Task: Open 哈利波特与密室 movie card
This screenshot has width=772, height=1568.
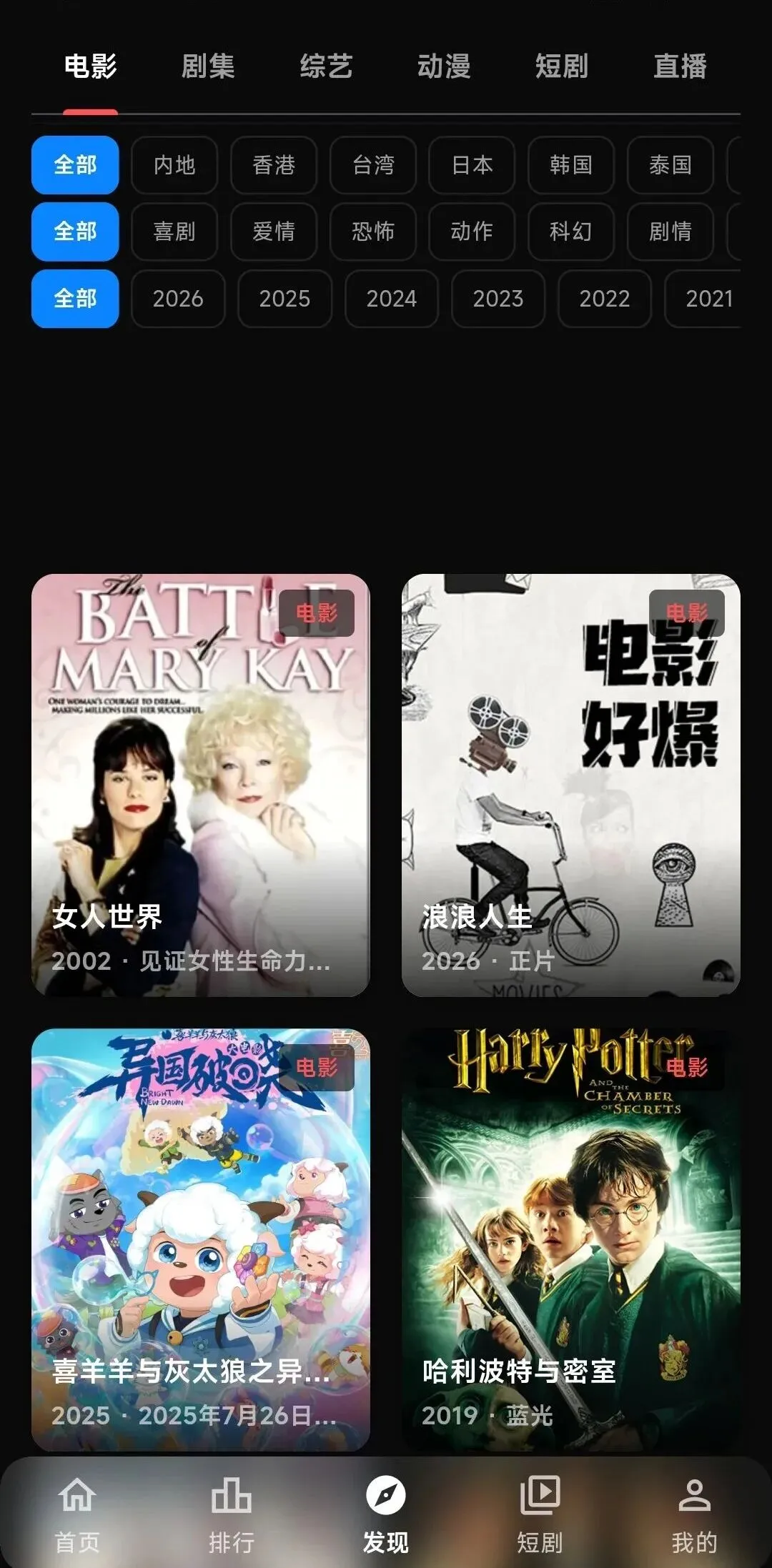Action: [x=570, y=1239]
